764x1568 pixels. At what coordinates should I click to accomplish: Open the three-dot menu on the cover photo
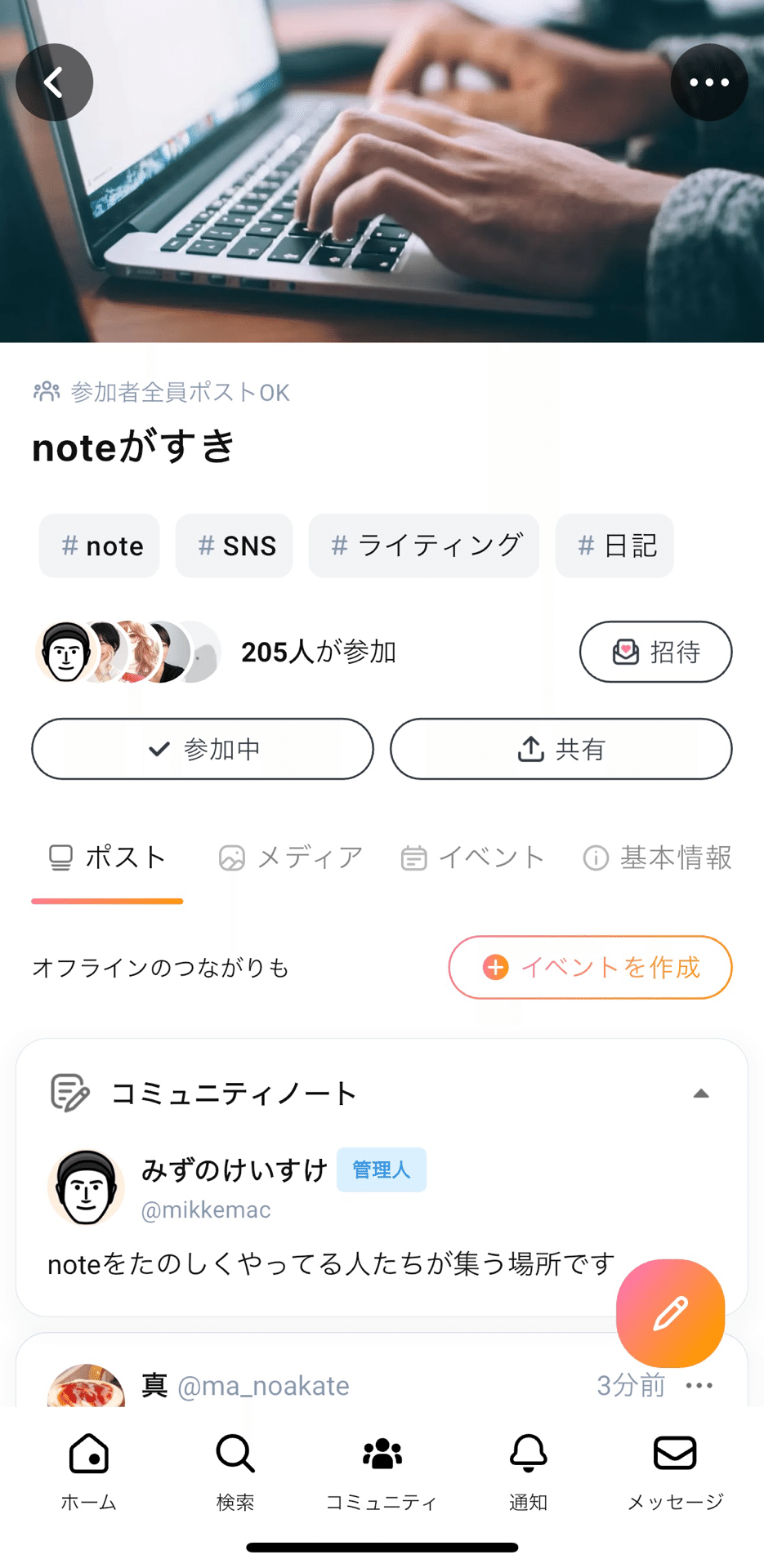708,82
